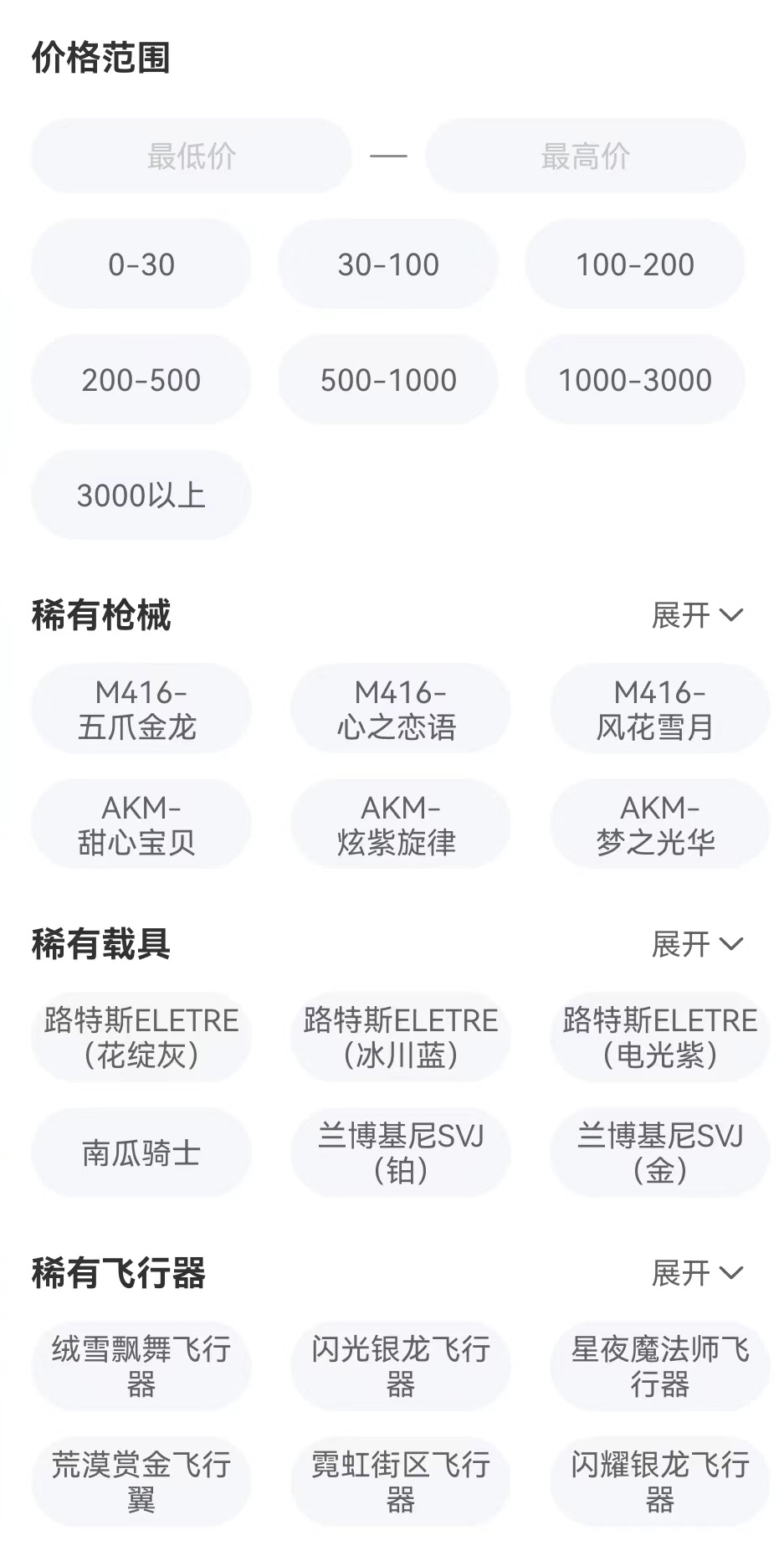
Task: Select 绒雪飘舞飞行器 filter chip
Action: click(x=141, y=1367)
